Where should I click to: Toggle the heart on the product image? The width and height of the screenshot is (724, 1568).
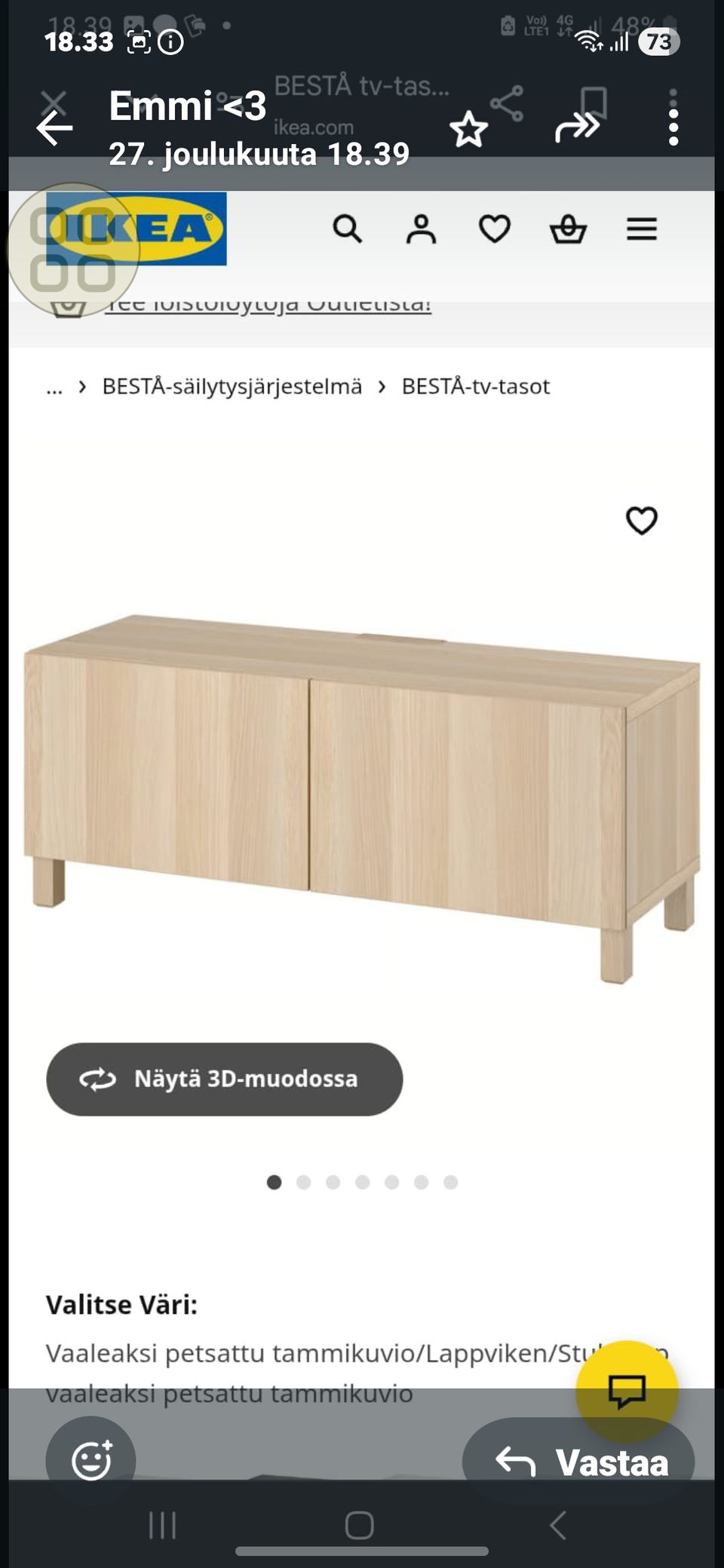[x=642, y=520]
